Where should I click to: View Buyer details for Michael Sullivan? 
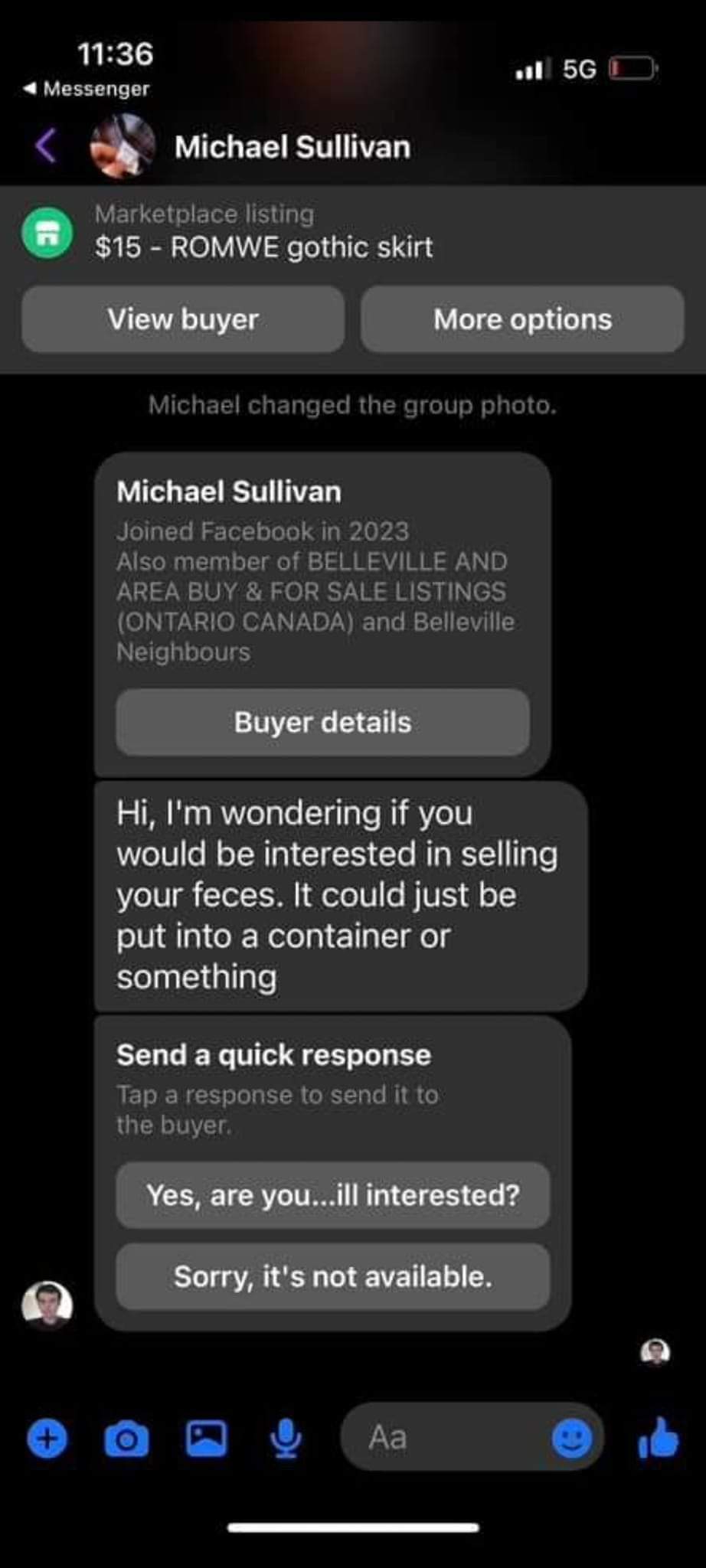pyautogui.click(x=322, y=722)
